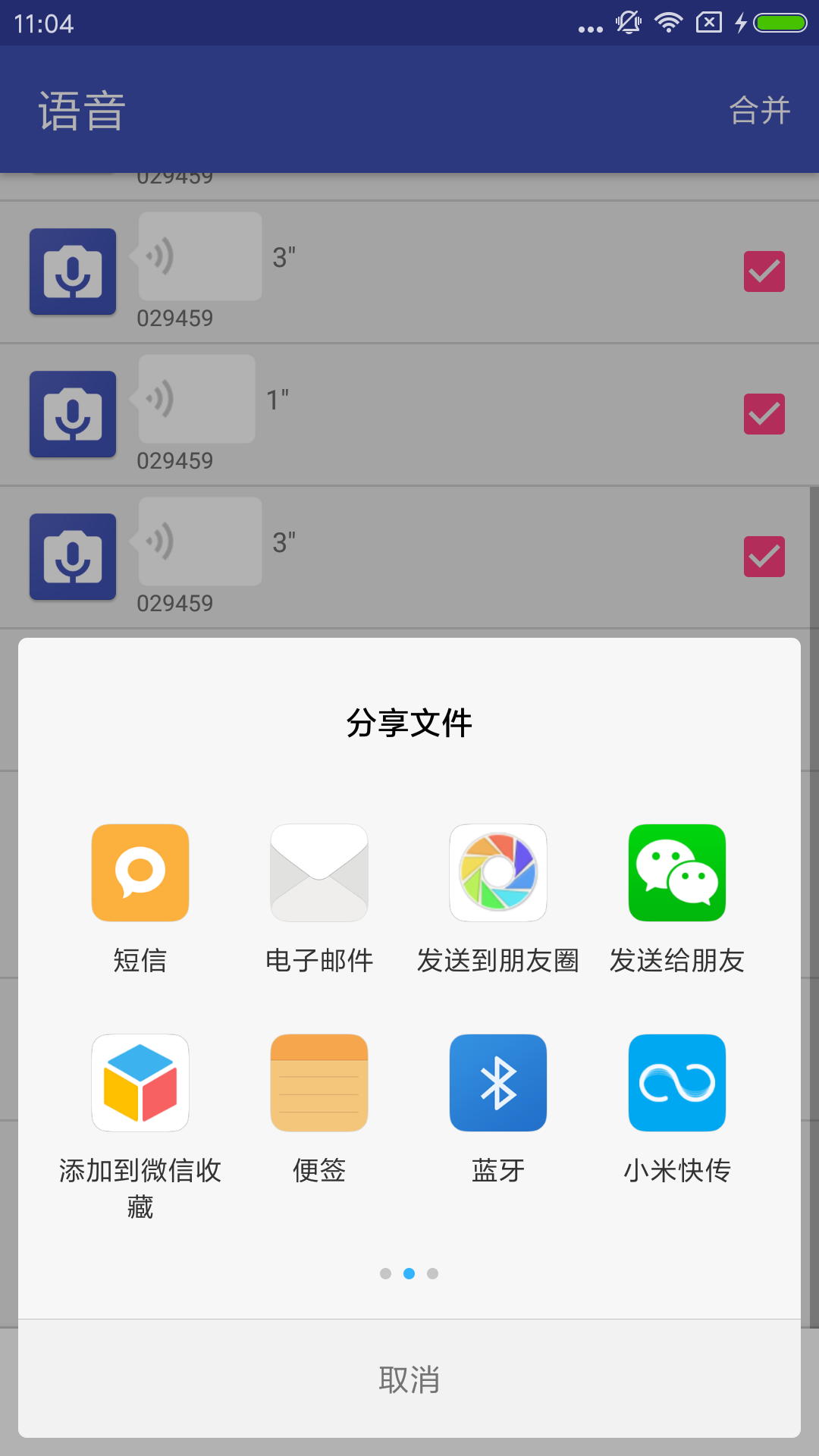Uncheck the 1-second voice recording
The image size is (819, 1456).
point(764,414)
